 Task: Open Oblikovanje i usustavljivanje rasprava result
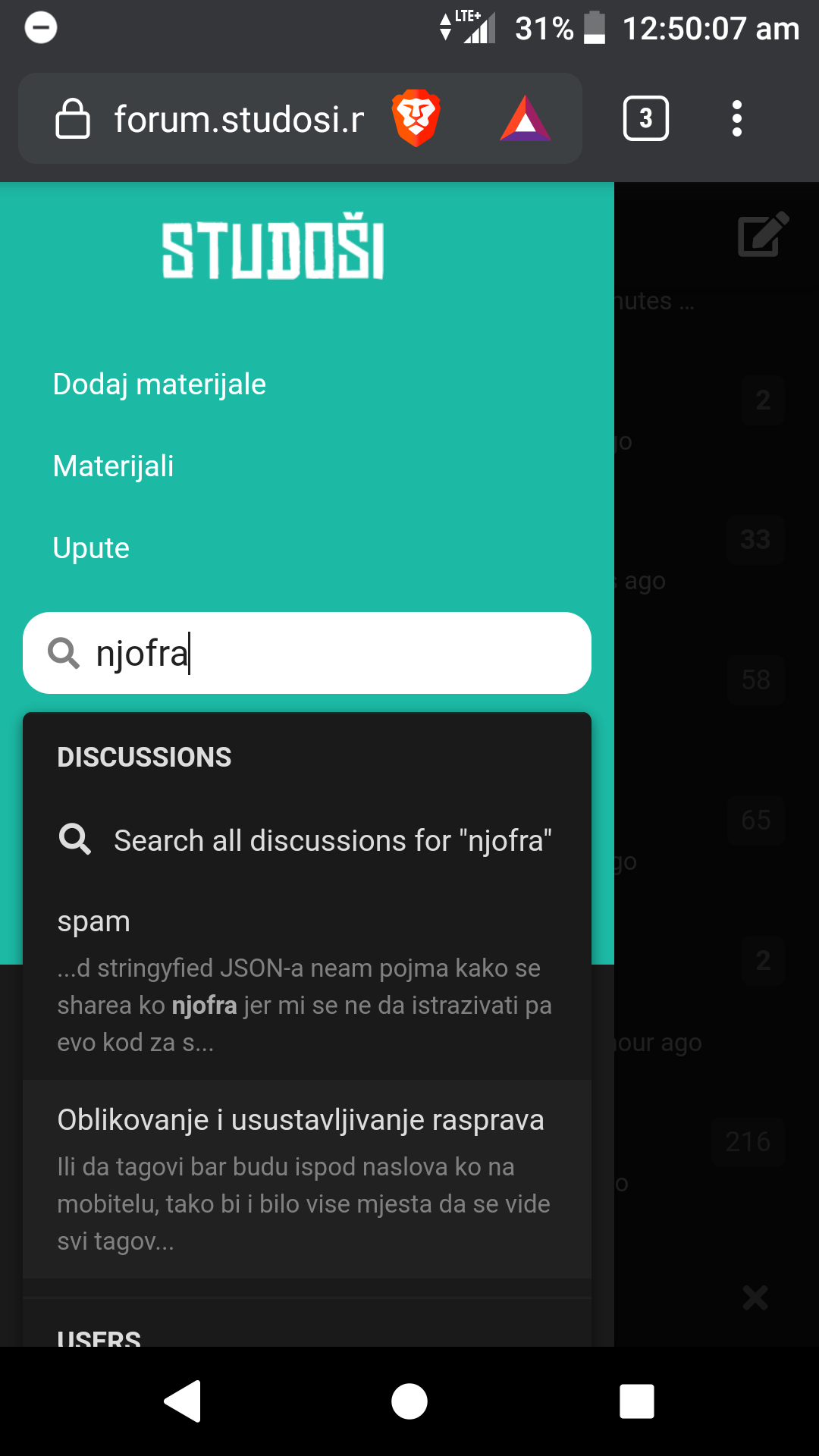307,1179
